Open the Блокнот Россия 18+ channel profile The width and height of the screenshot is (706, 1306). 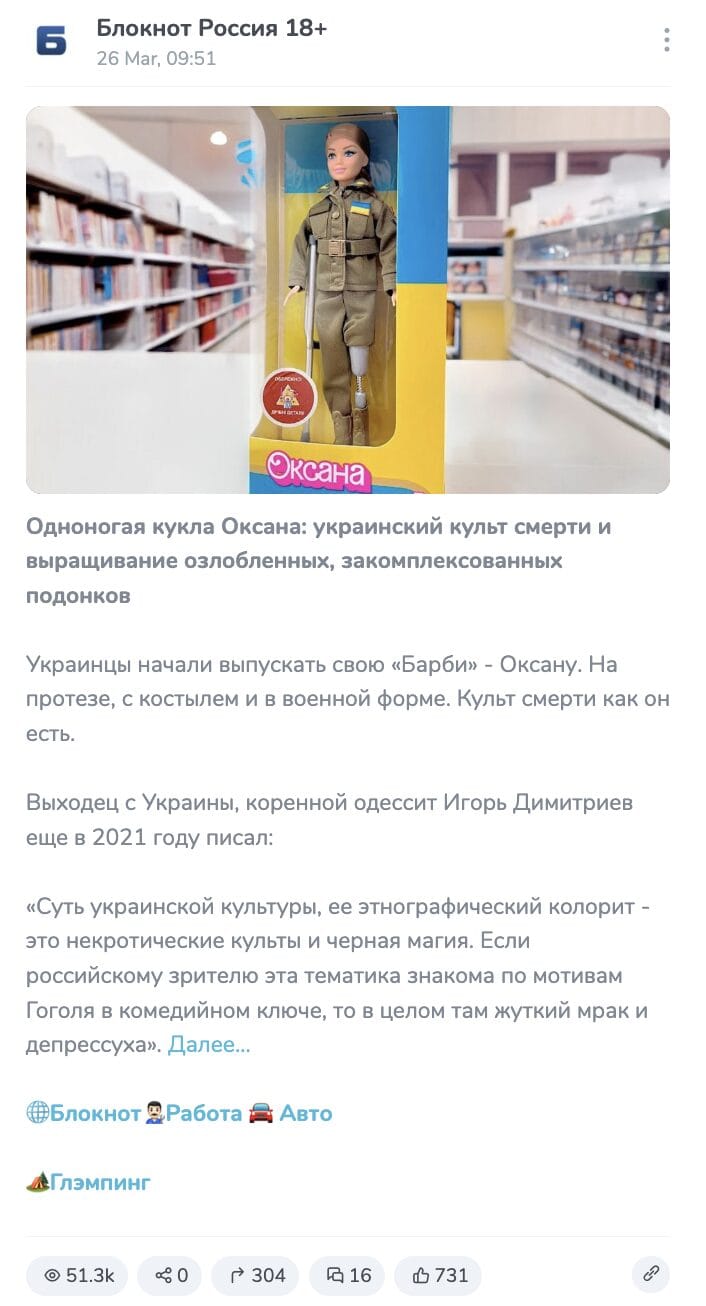tap(211, 28)
